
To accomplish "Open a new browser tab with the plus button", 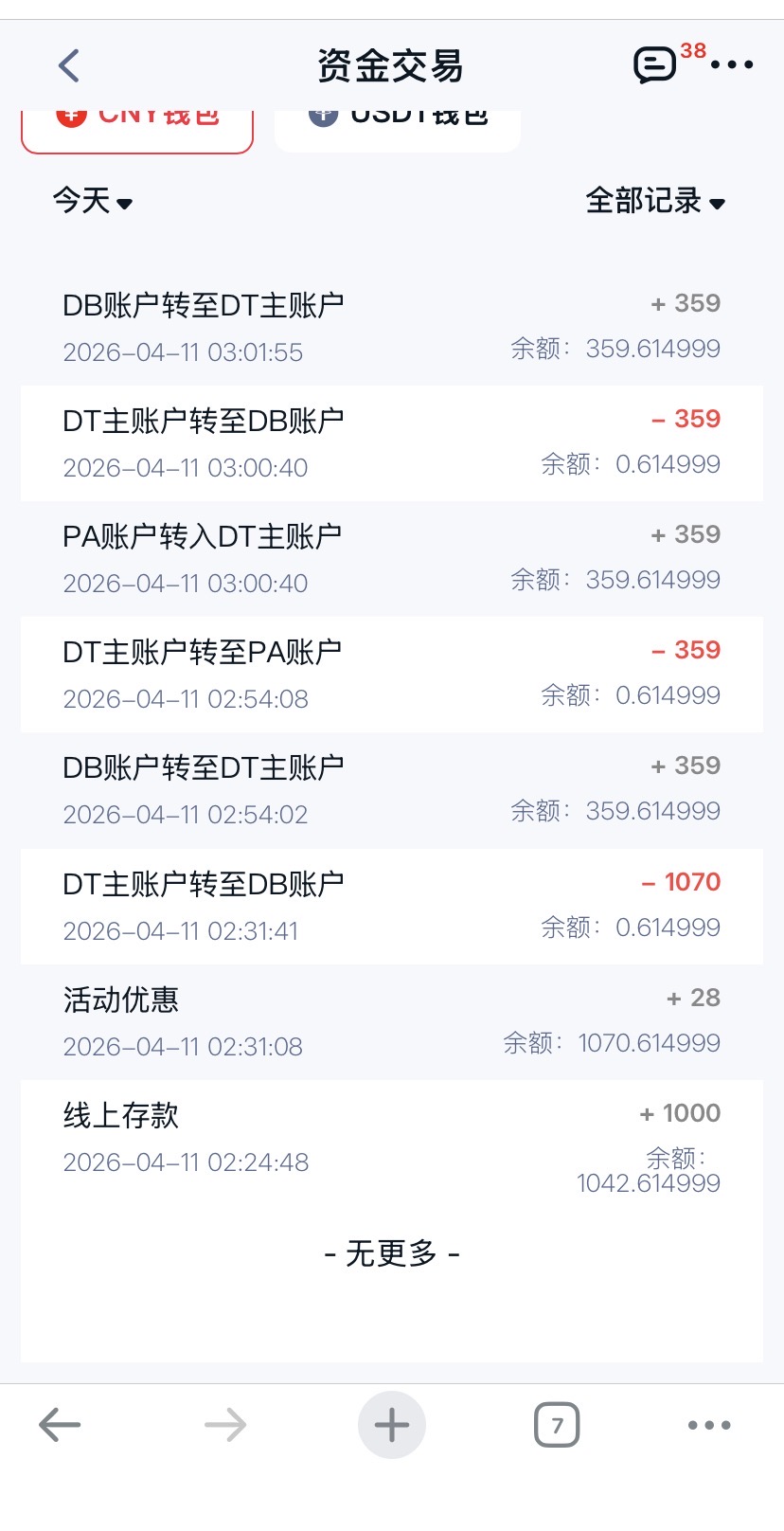I will (391, 1424).
